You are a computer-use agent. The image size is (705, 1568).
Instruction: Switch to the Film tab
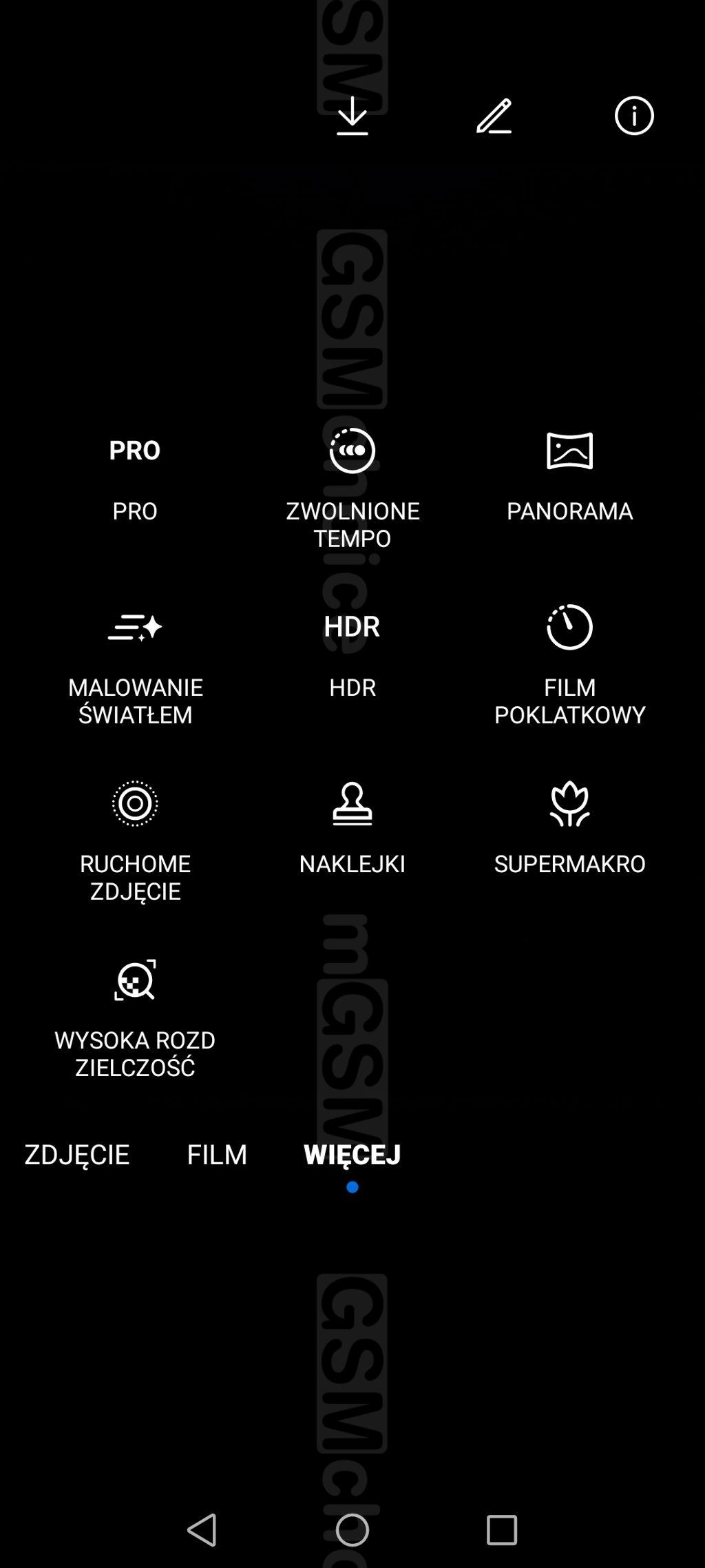pos(217,1155)
